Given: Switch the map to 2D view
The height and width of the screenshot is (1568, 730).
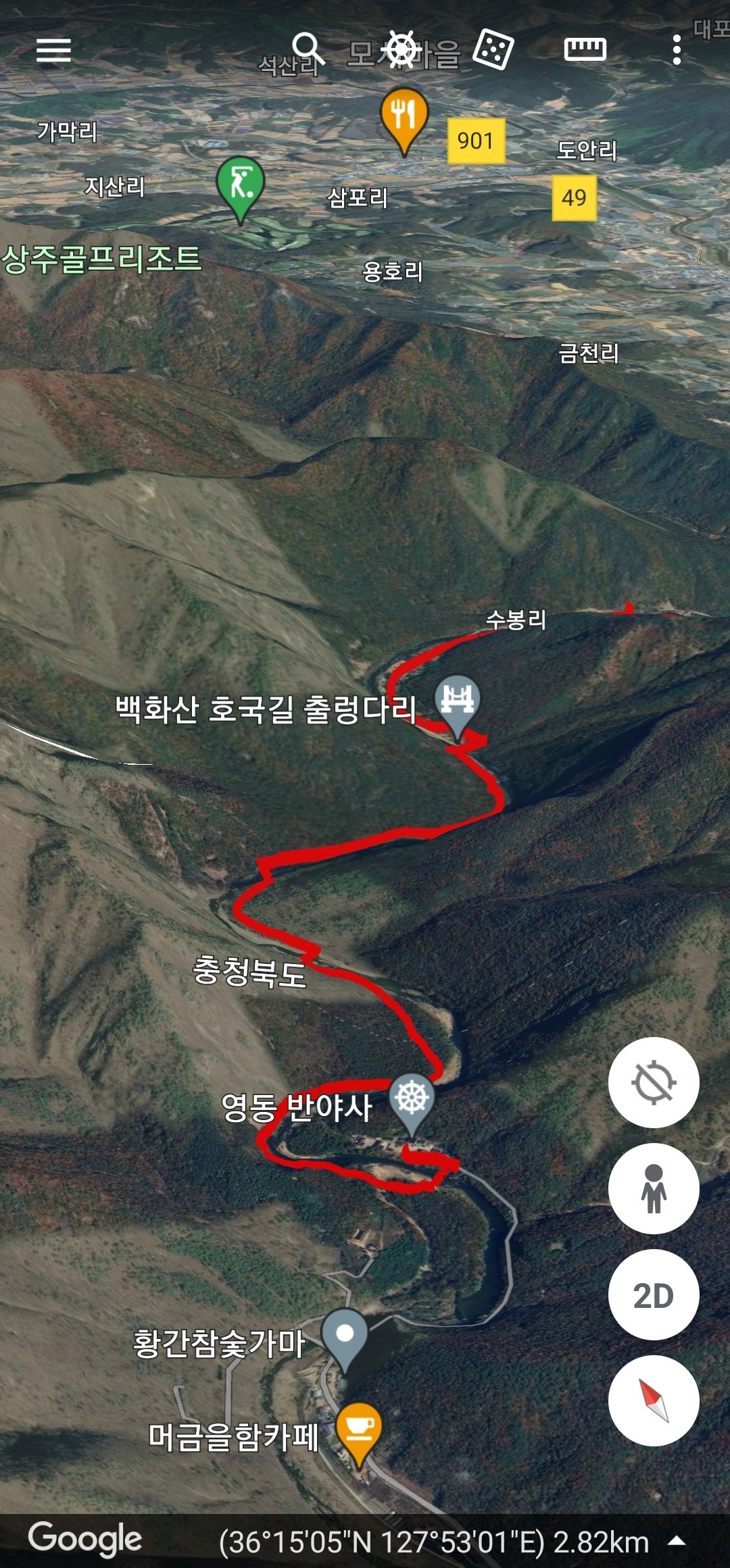Looking at the screenshot, I should (x=654, y=1295).
